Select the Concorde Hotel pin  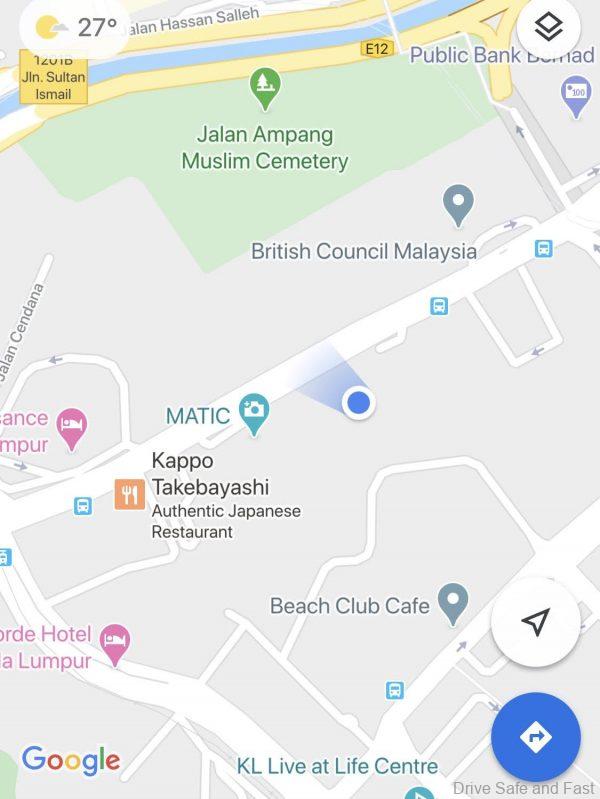pos(115,643)
